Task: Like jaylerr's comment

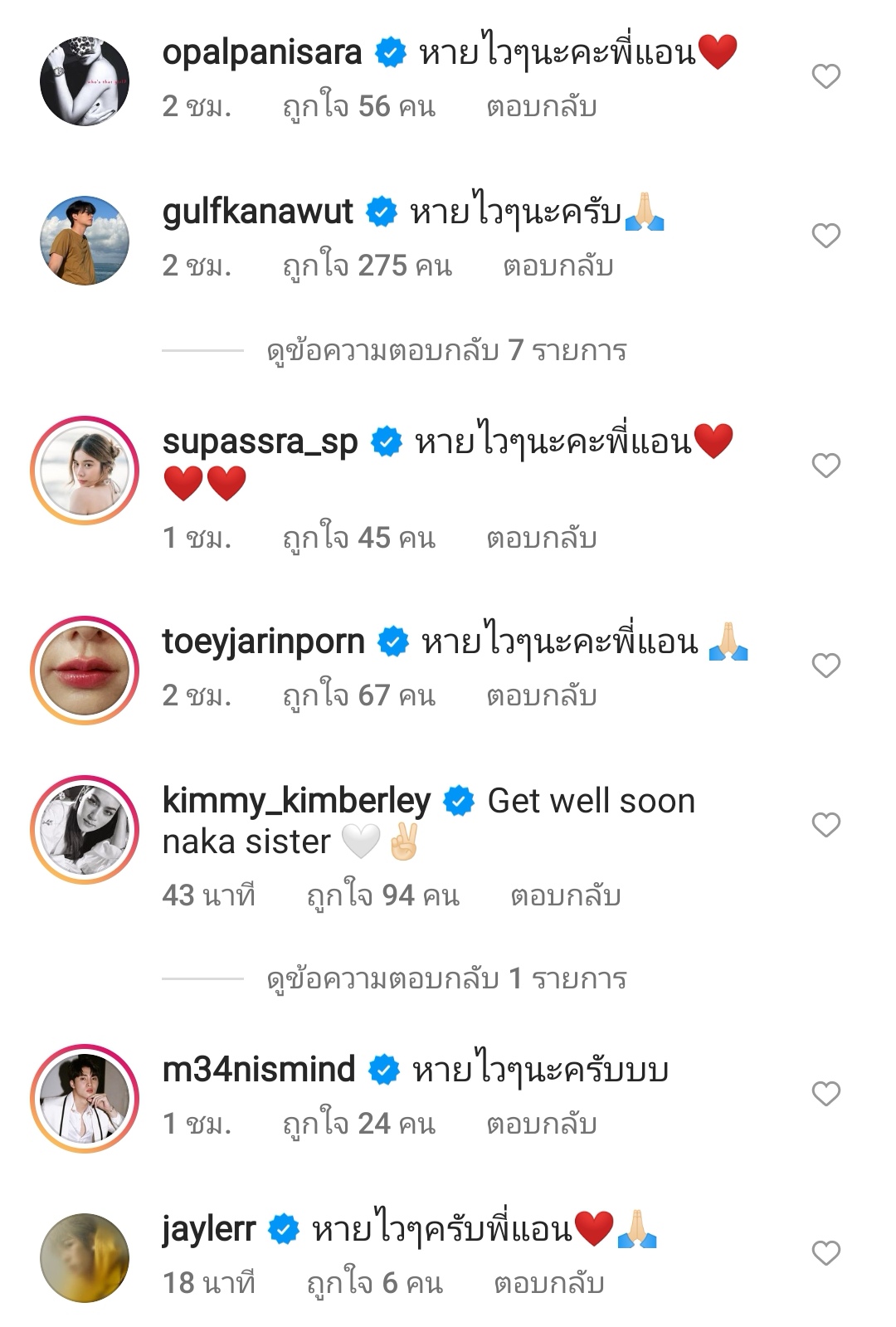Action: pyautogui.click(x=825, y=1253)
